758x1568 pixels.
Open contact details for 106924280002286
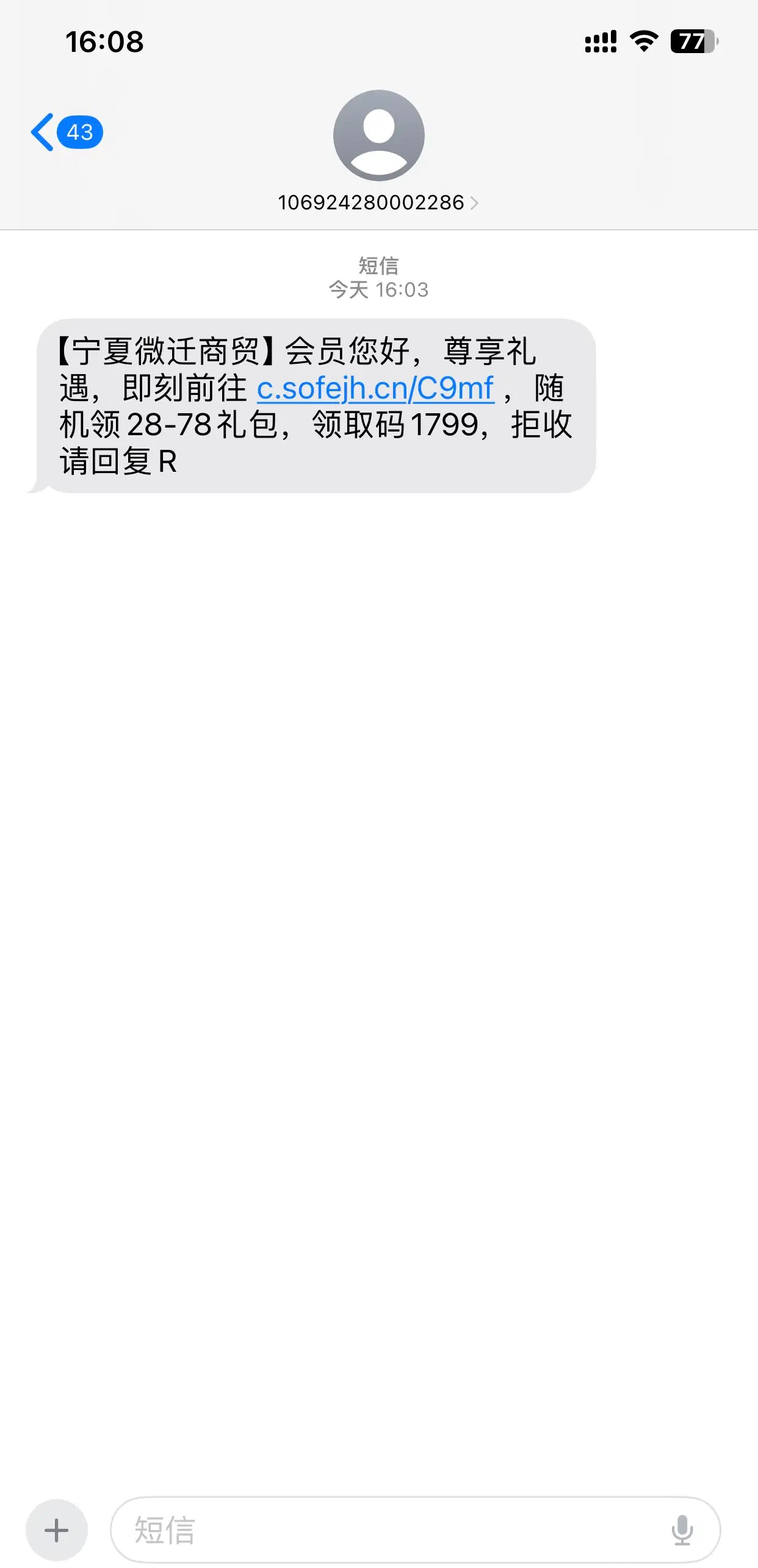coord(378,202)
